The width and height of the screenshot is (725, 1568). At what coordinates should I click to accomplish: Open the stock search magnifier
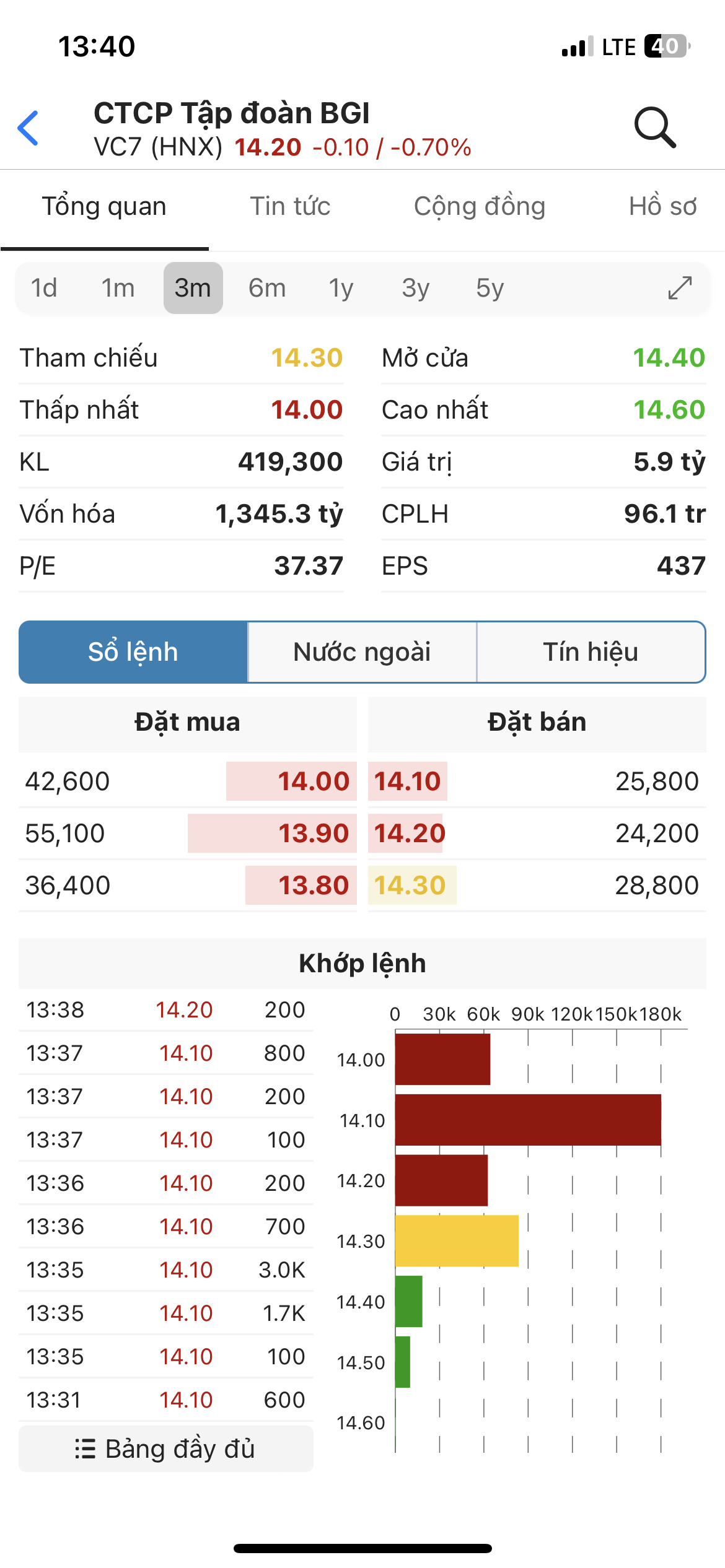tap(654, 128)
